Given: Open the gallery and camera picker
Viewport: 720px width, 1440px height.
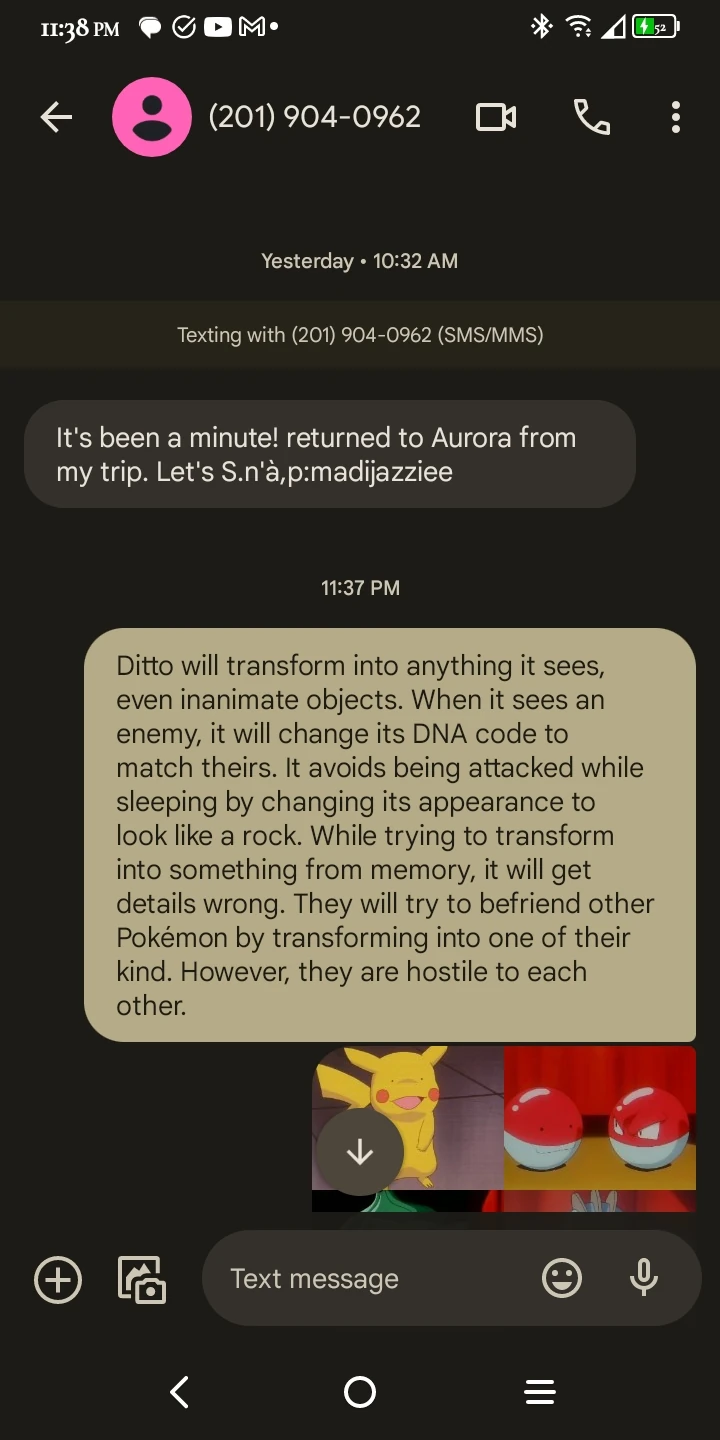Looking at the screenshot, I should click(x=140, y=1279).
